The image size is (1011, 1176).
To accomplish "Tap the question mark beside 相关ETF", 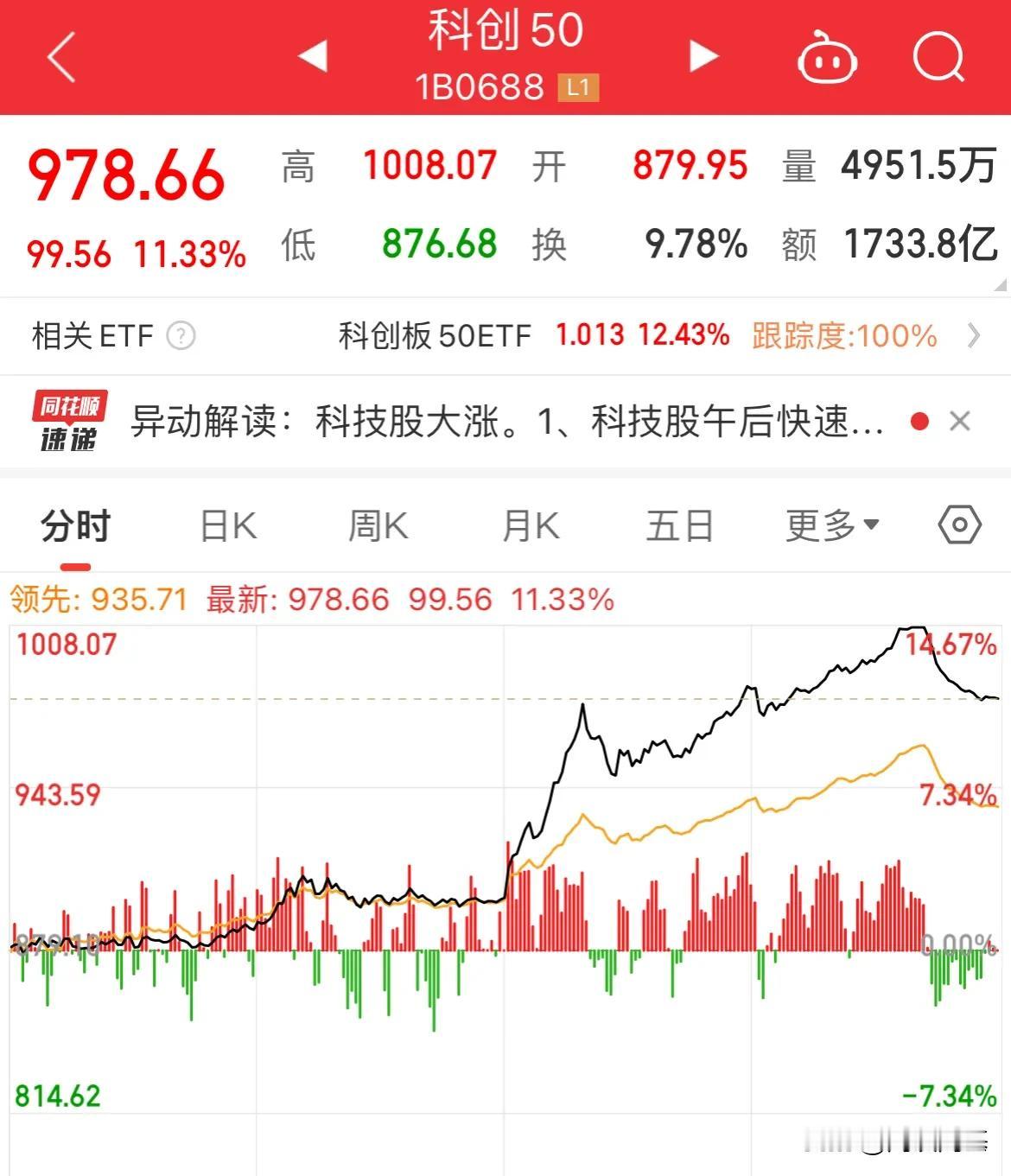I will 179,336.
